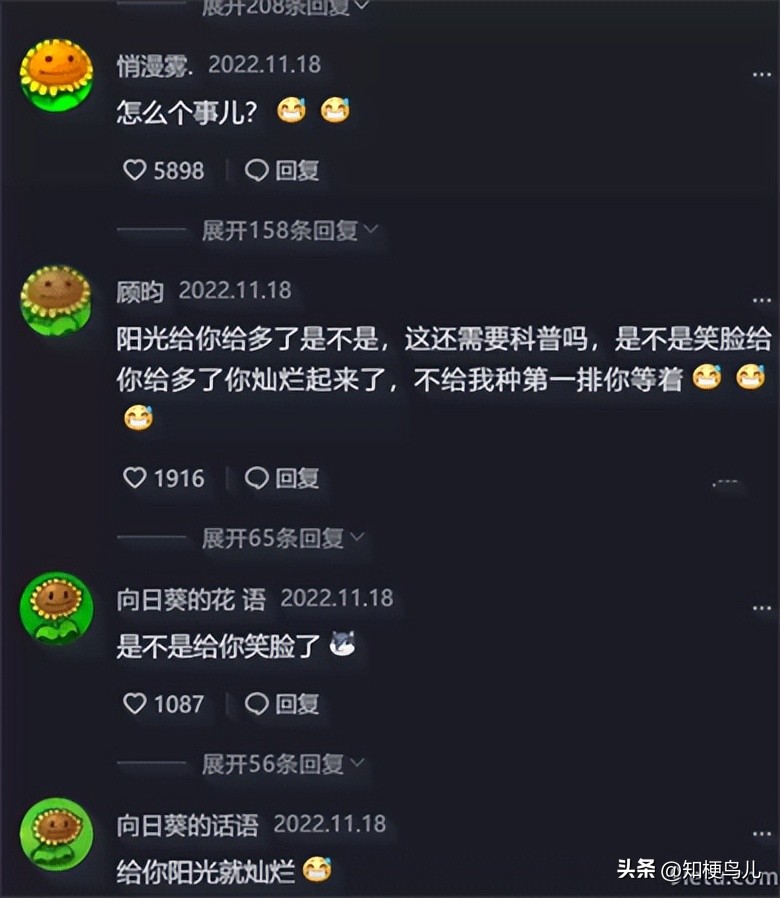This screenshot has height=898, width=780.
Task: Reply to 悄漫雾's comment
Action: 283,171
